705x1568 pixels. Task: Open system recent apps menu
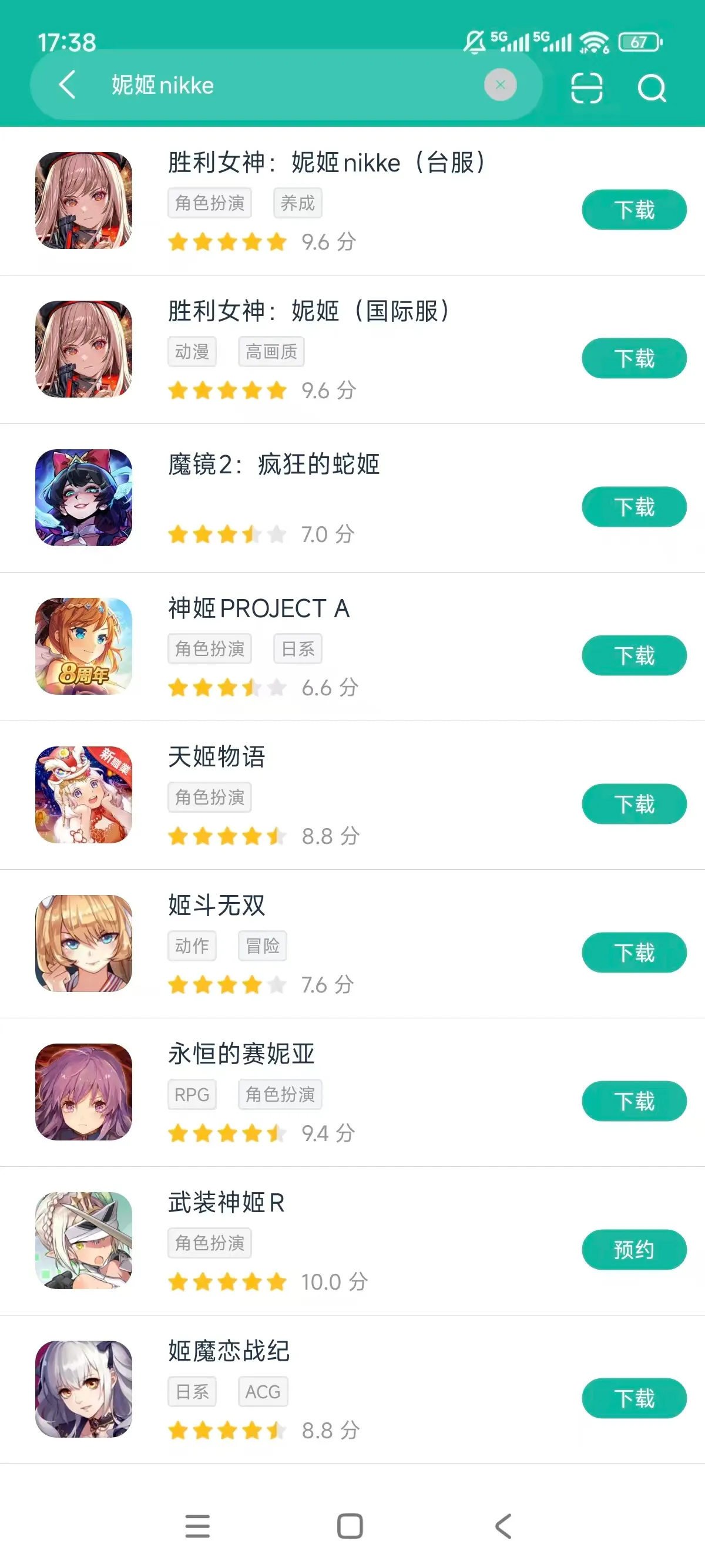point(197,1526)
